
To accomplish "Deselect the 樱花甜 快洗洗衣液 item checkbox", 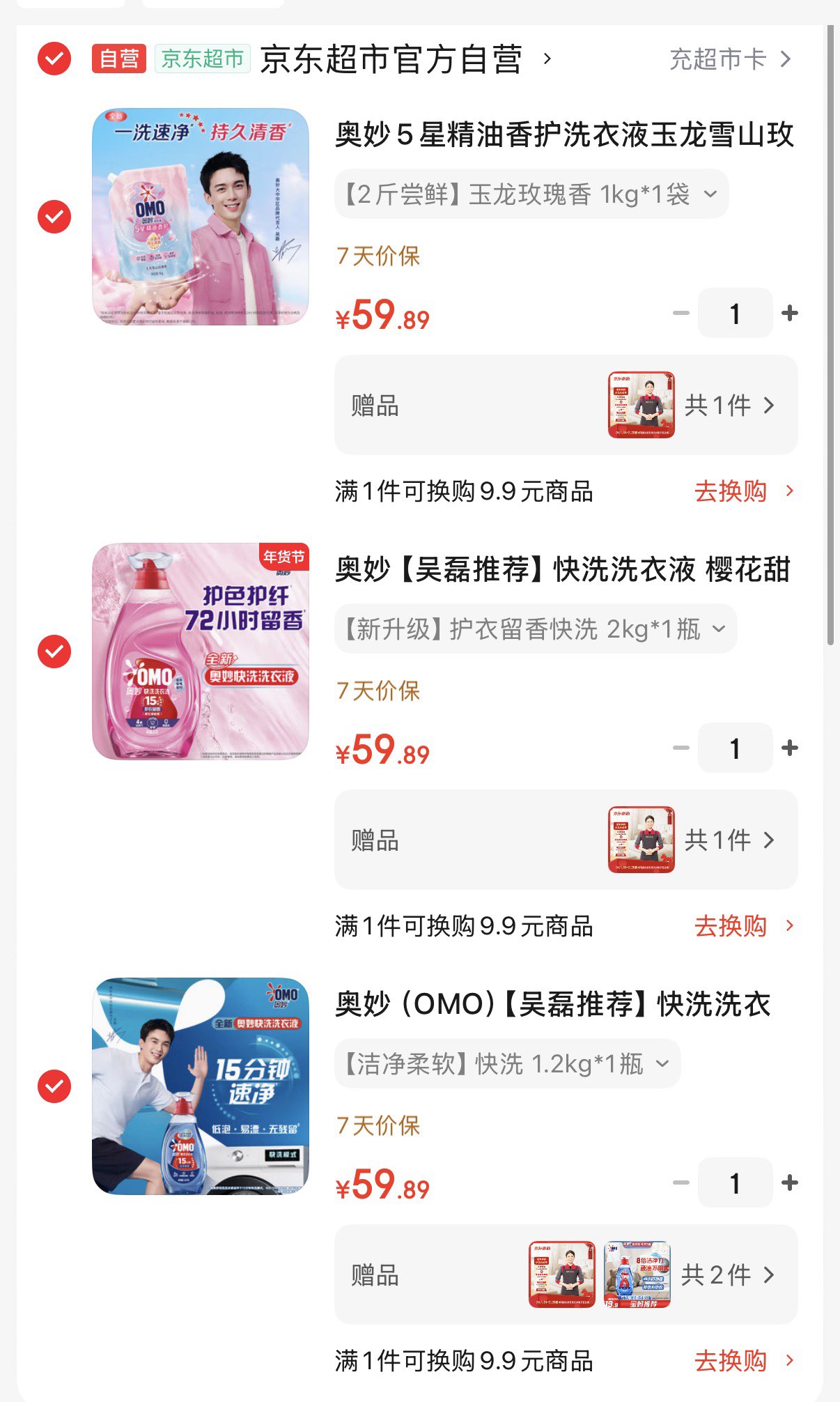I will point(54,652).
